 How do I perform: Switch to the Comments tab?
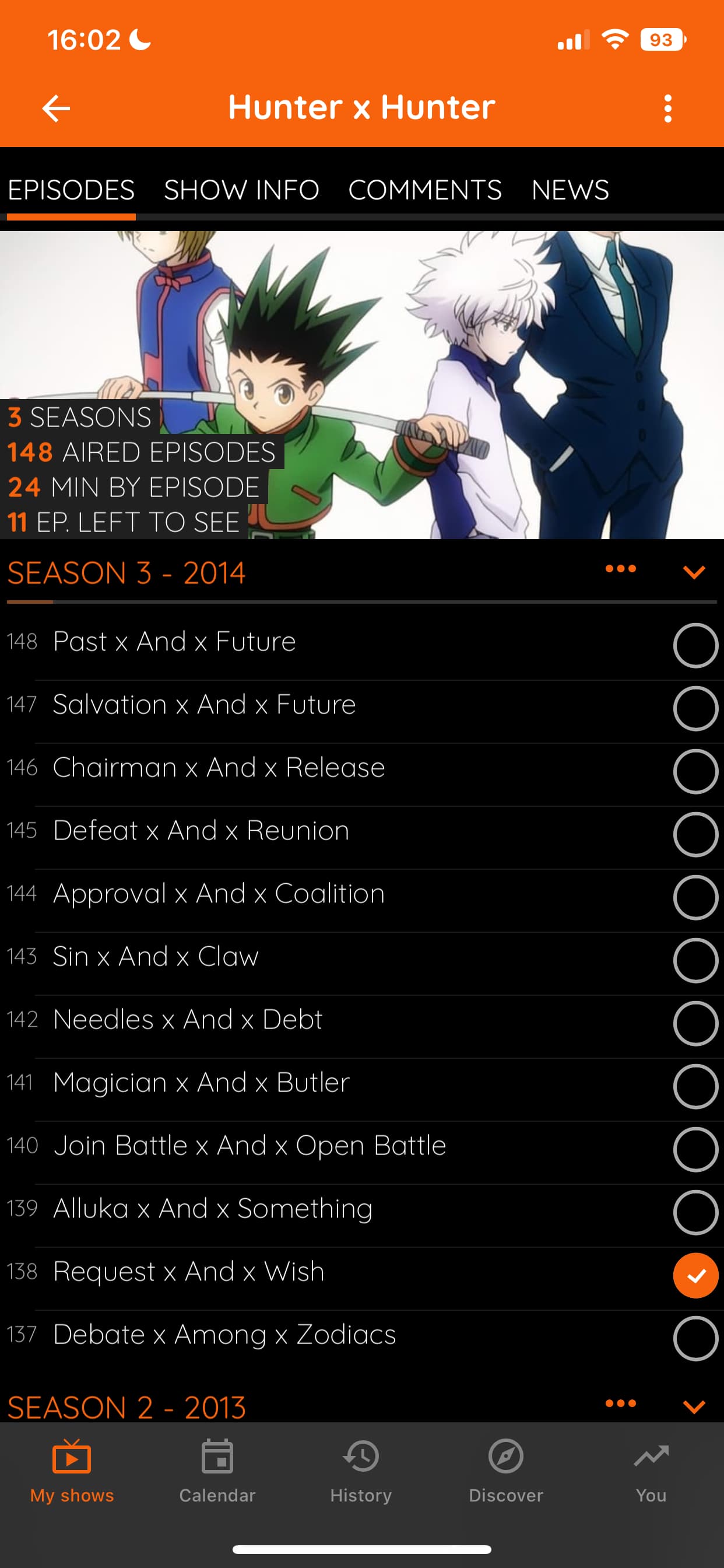click(425, 190)
